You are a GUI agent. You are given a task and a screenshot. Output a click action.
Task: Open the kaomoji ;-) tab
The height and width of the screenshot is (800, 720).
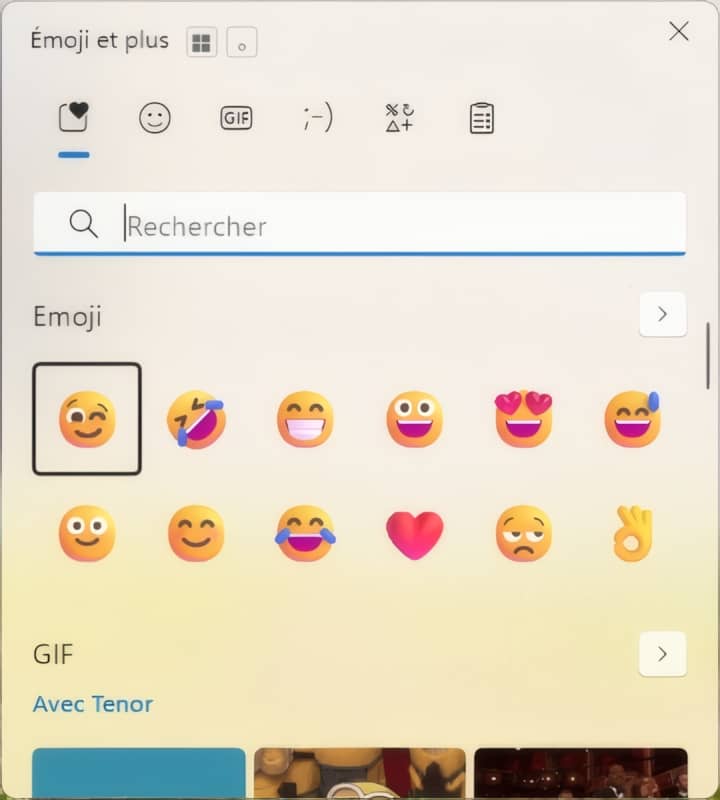[317, 119]
